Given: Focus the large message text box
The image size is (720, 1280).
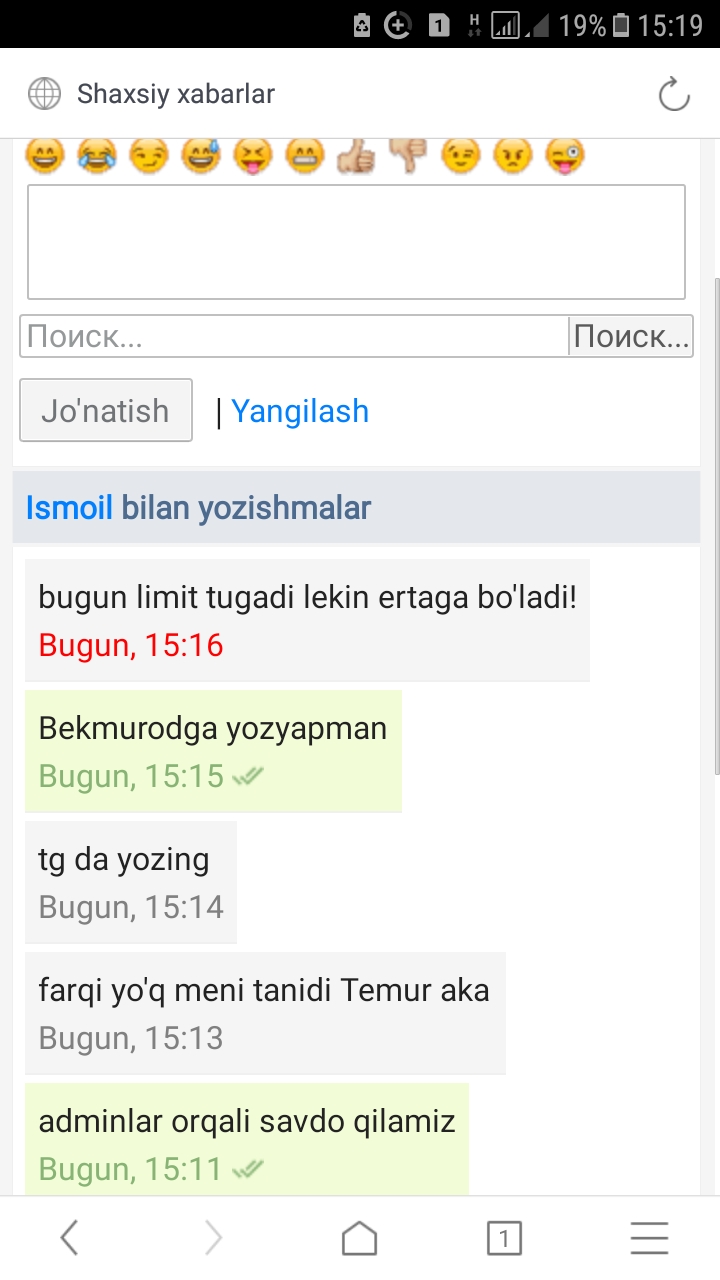Looking at the screenshot, I should [356, 241].
